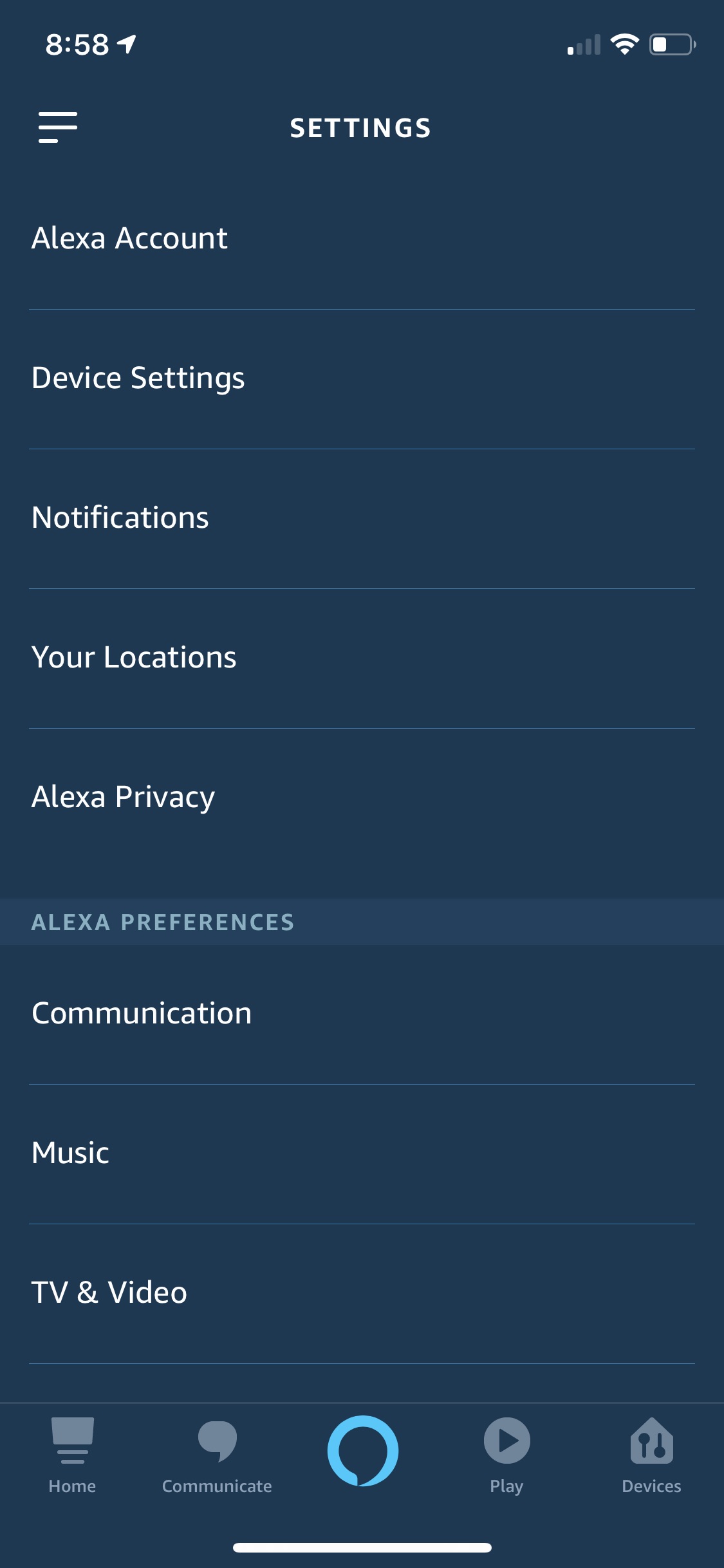Open the hamburger menu
The width and height of the screenshot is (724, 1568).
pos(58,127)
